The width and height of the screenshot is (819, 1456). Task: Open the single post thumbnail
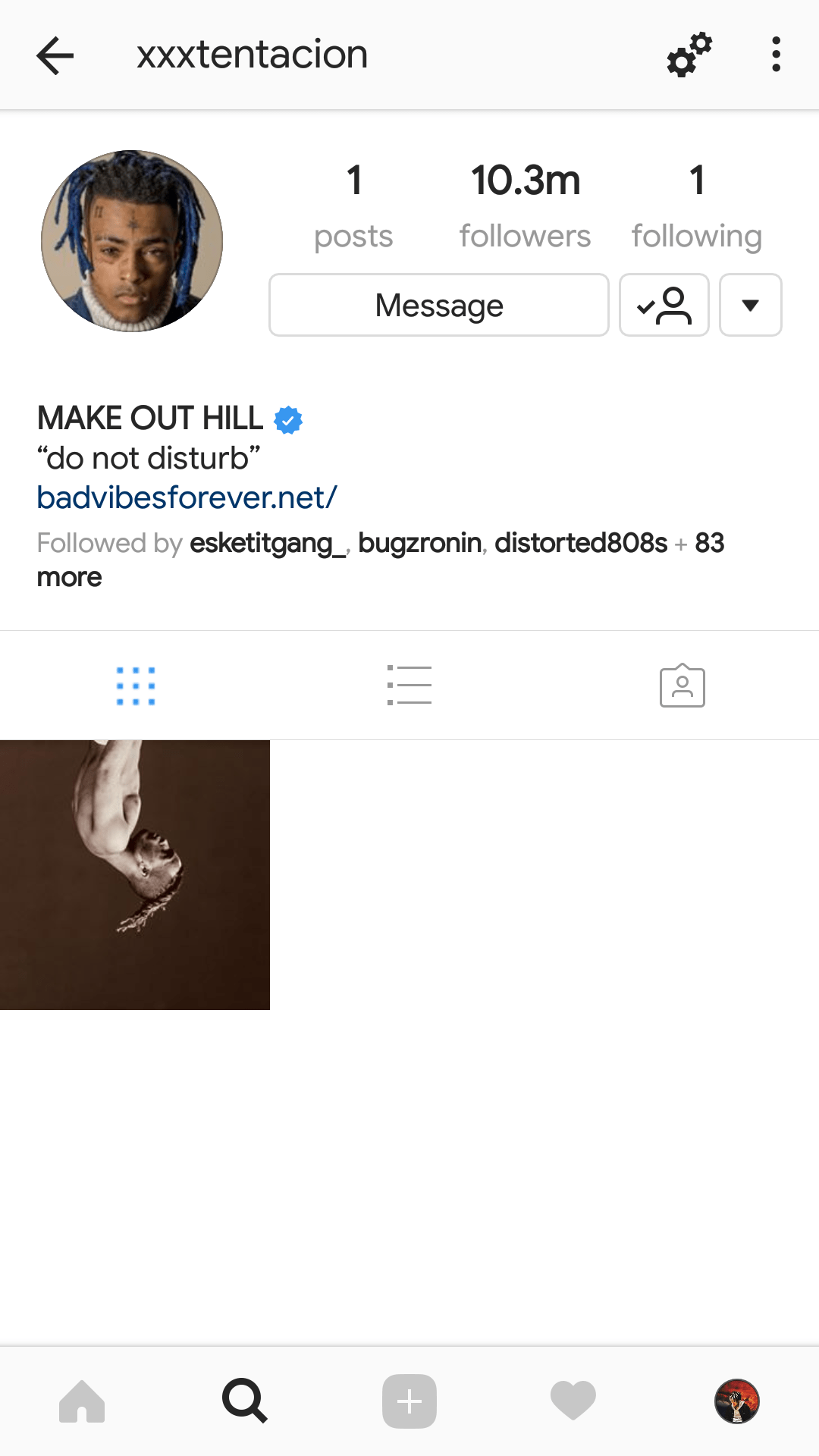tap(135, 874)
